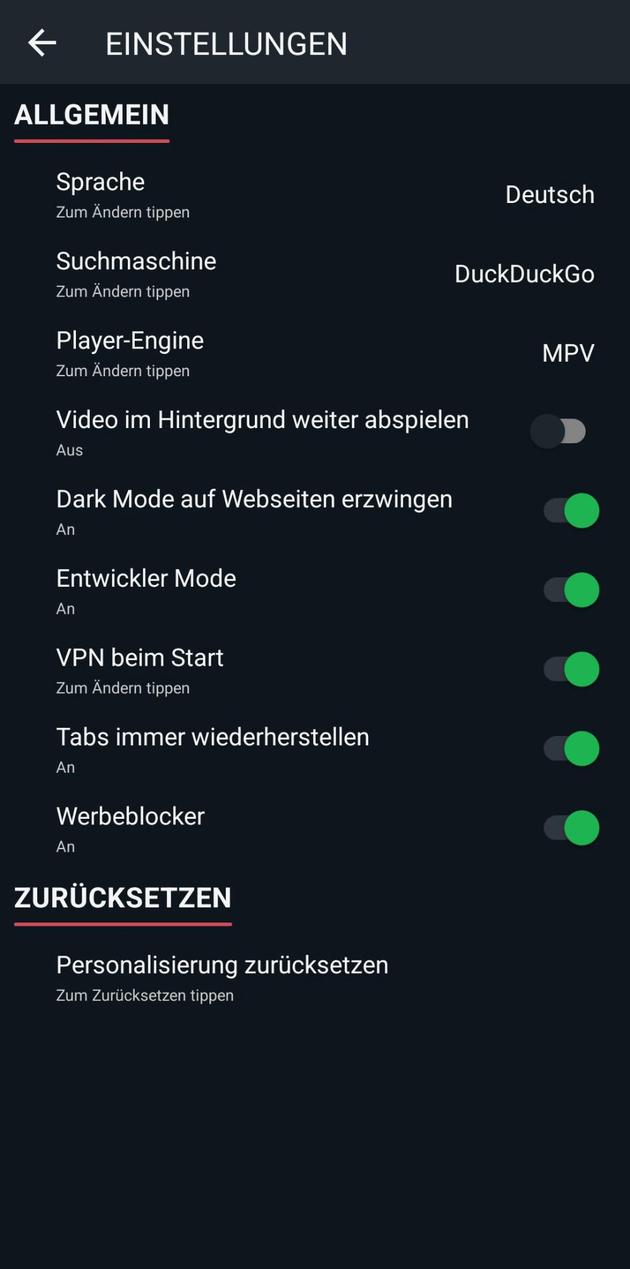
Task: Toggle VPN beim Start off
Action: [x=571, y=669]
